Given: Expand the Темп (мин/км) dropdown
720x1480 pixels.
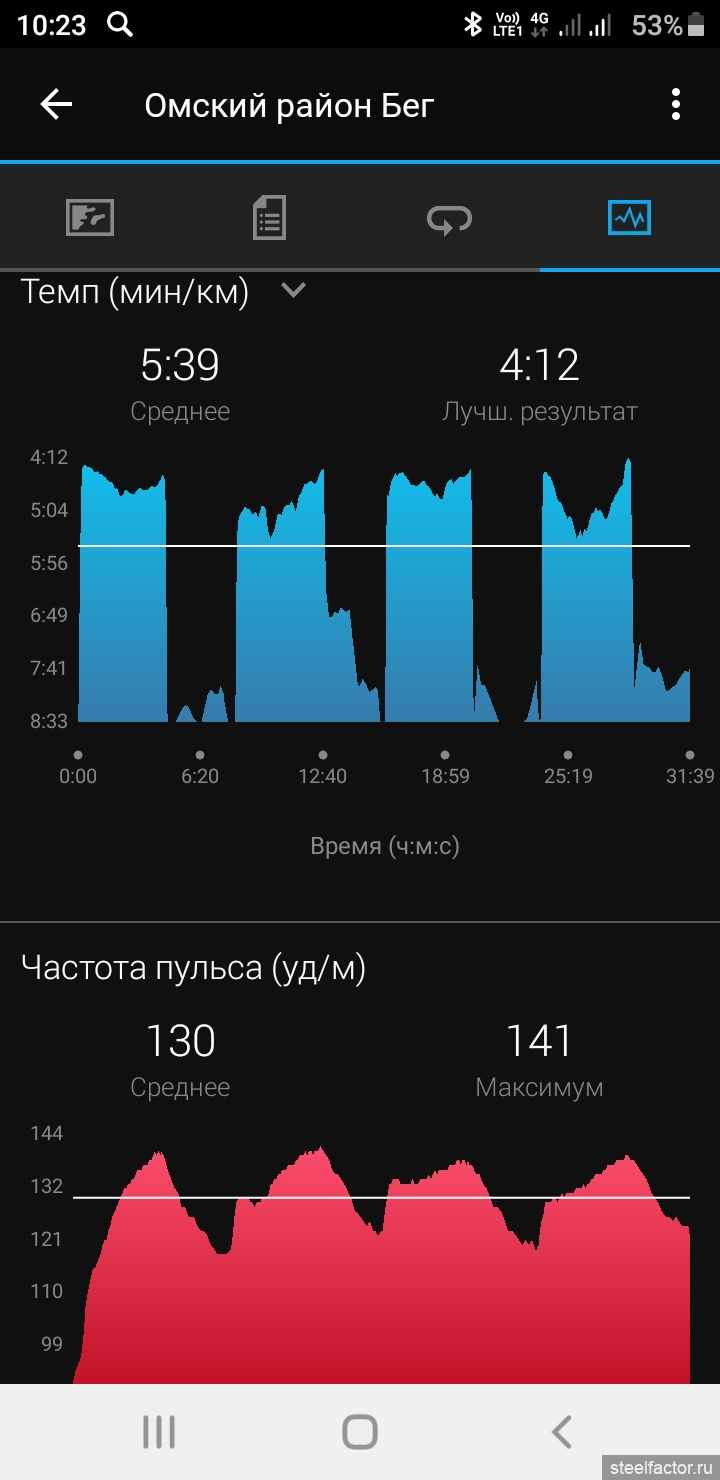Looking at the screenshot, I should pos(293,290).
